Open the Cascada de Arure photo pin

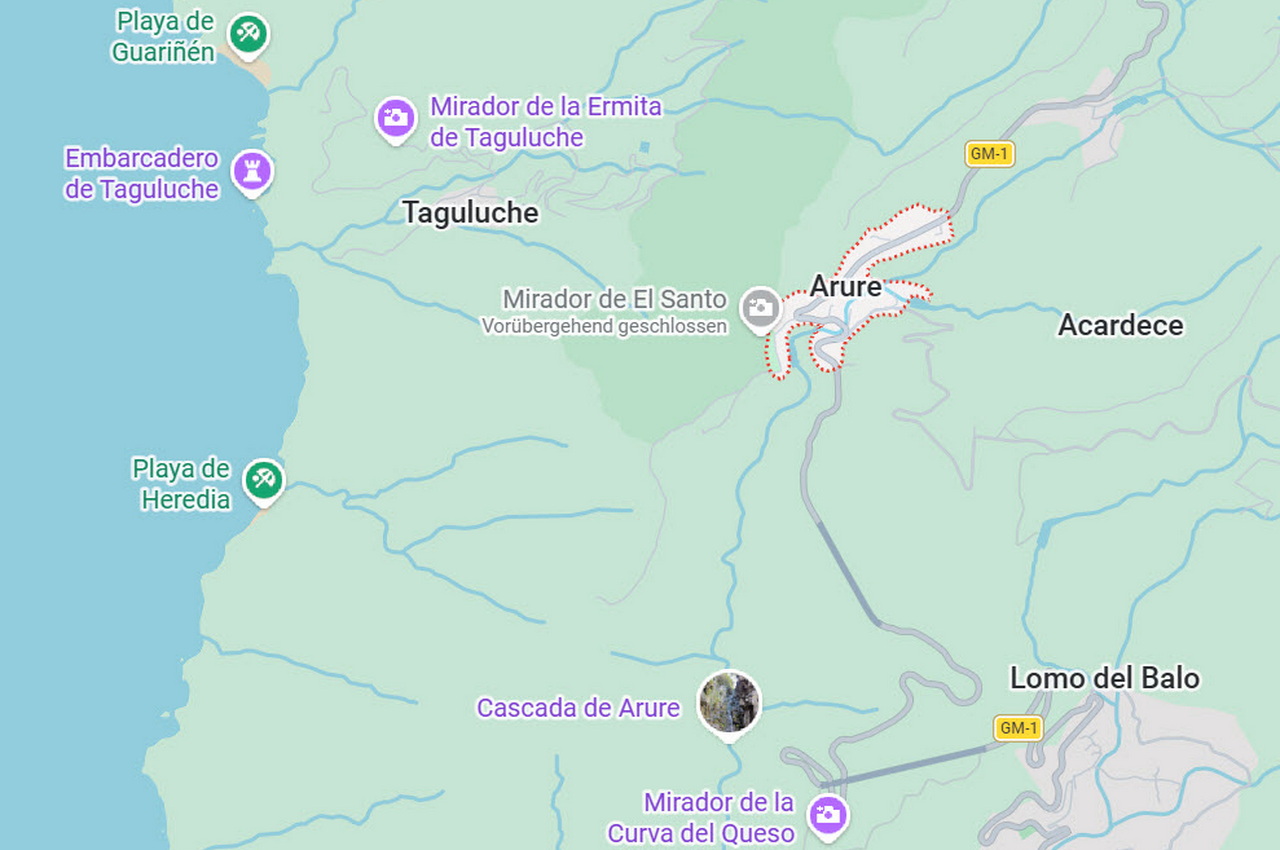coord(730,703)
